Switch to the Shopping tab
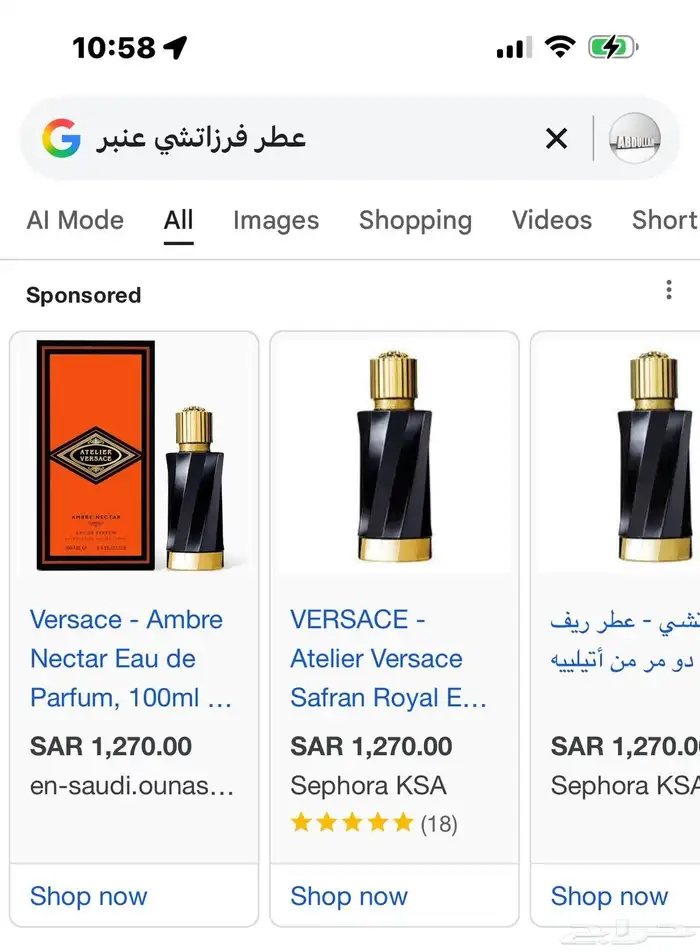The image size is (700, 952). click(415, 220)
